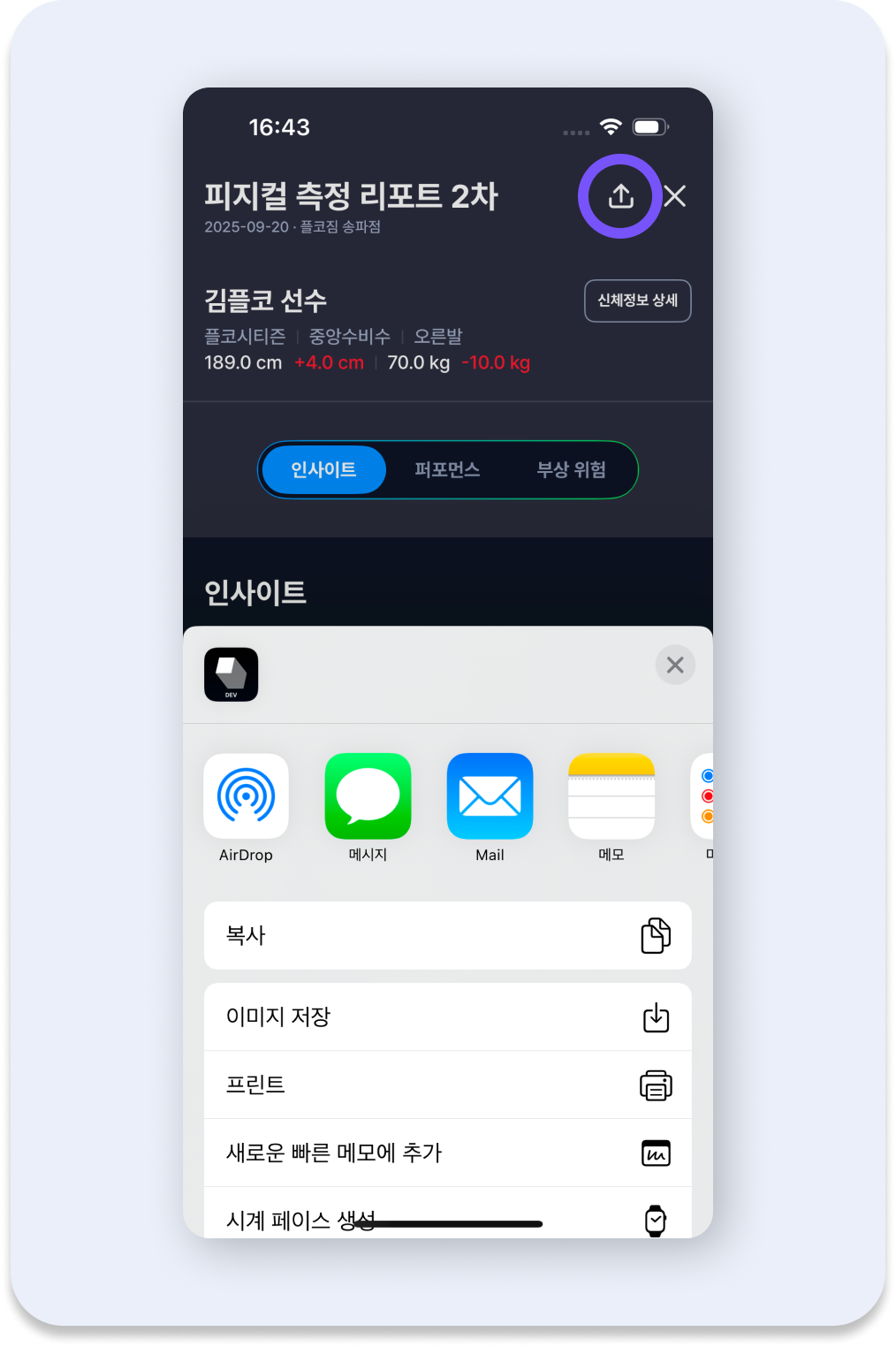Tap the share icon in report header

621,196
